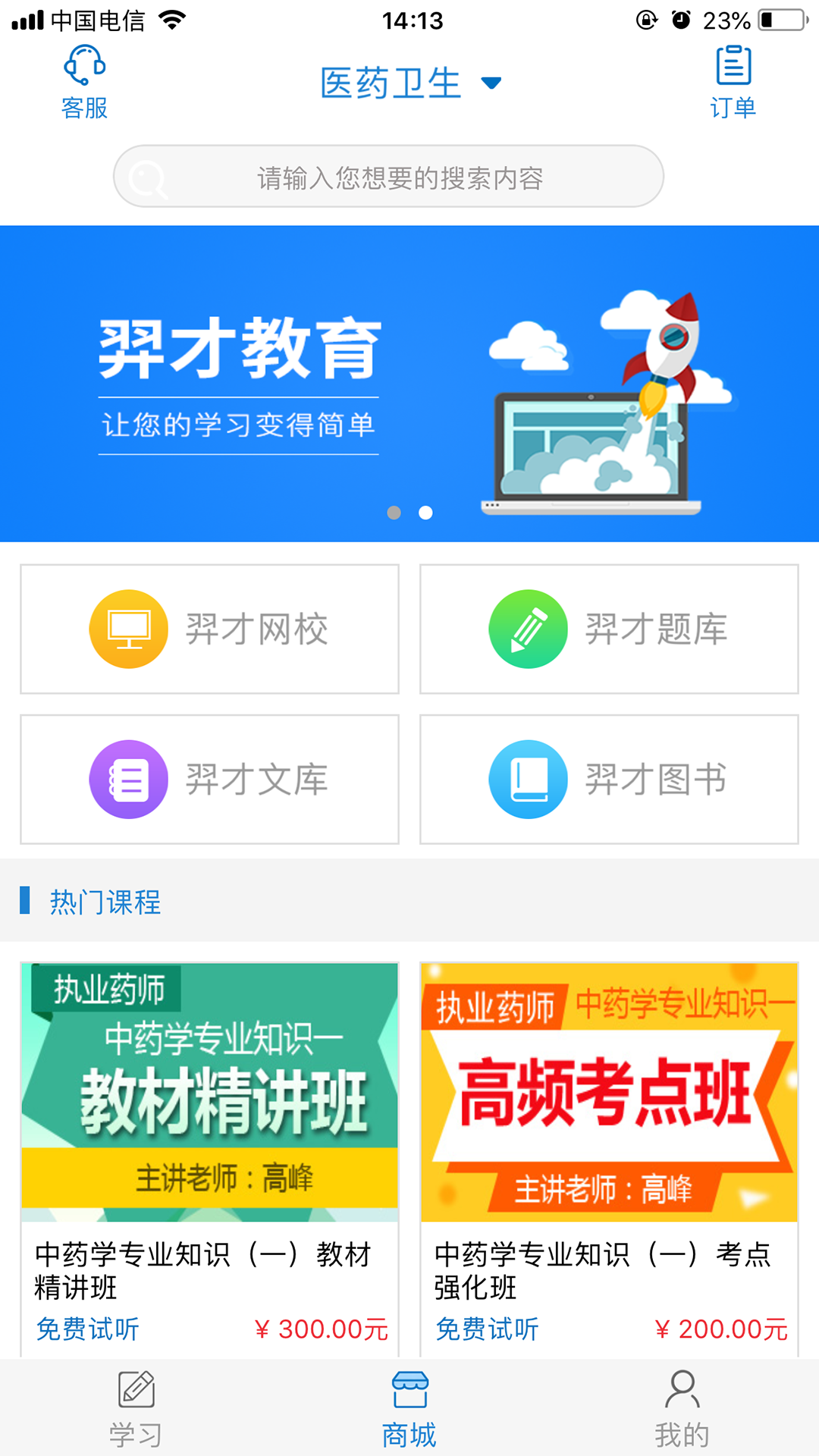Image resolution: width=819 pixels, height=1456 pixels.
Task: Select the first carousel indicator dot
Action: (x=395, y=513)
